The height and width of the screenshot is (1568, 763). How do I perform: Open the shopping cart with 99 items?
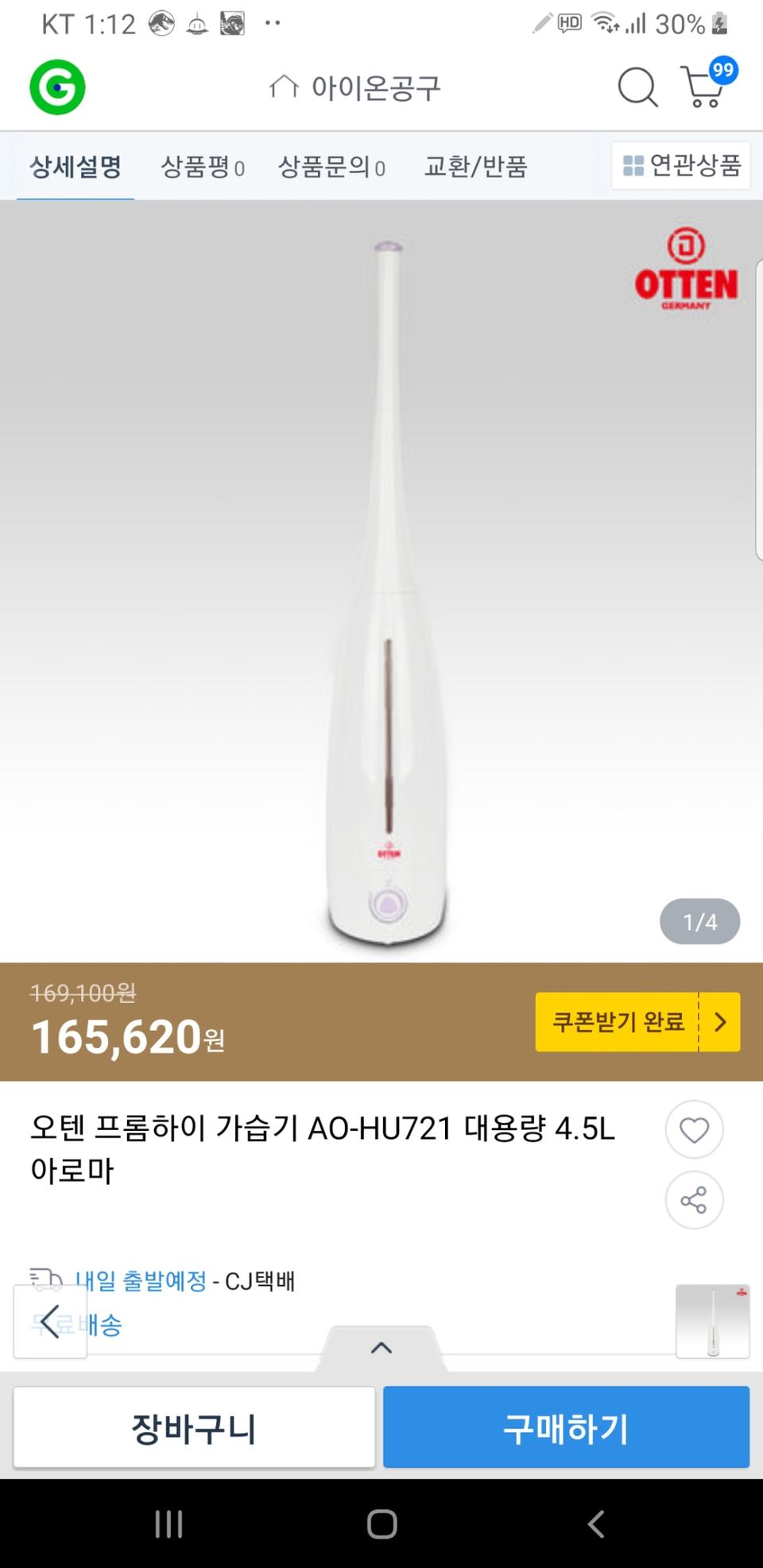coord(703,87)
